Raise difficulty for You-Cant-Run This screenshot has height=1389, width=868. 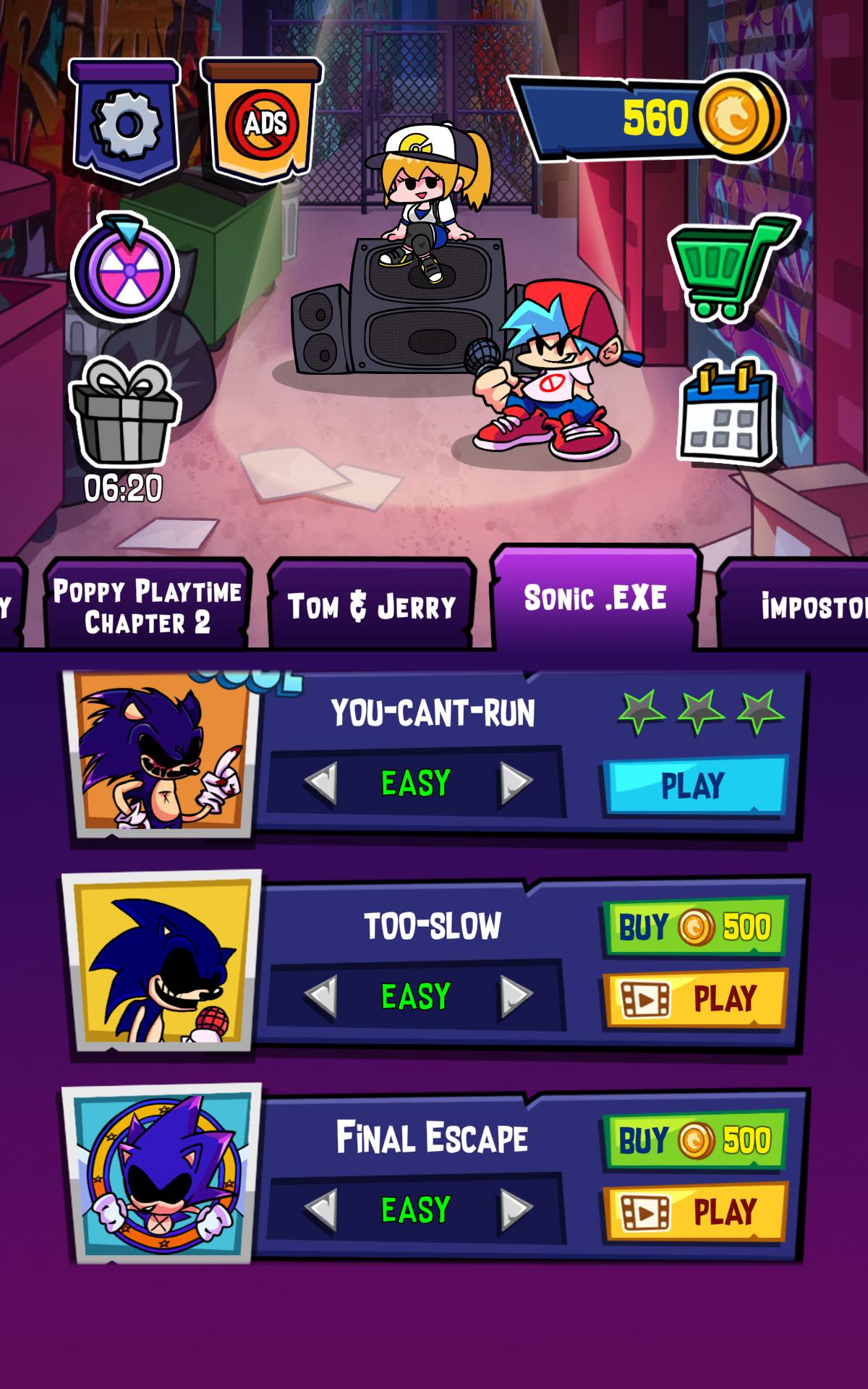[x=515, y=783]
